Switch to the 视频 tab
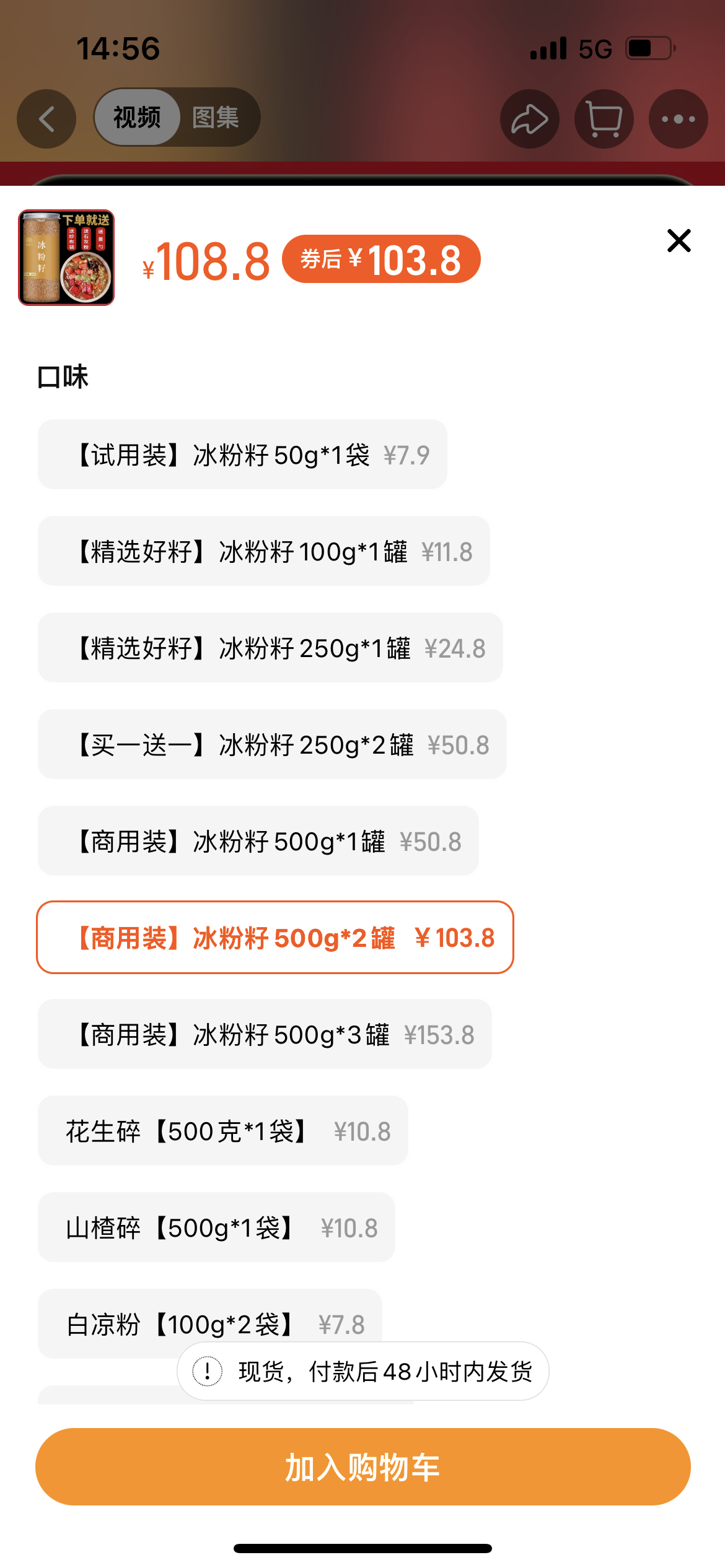 tap(137, 118)
